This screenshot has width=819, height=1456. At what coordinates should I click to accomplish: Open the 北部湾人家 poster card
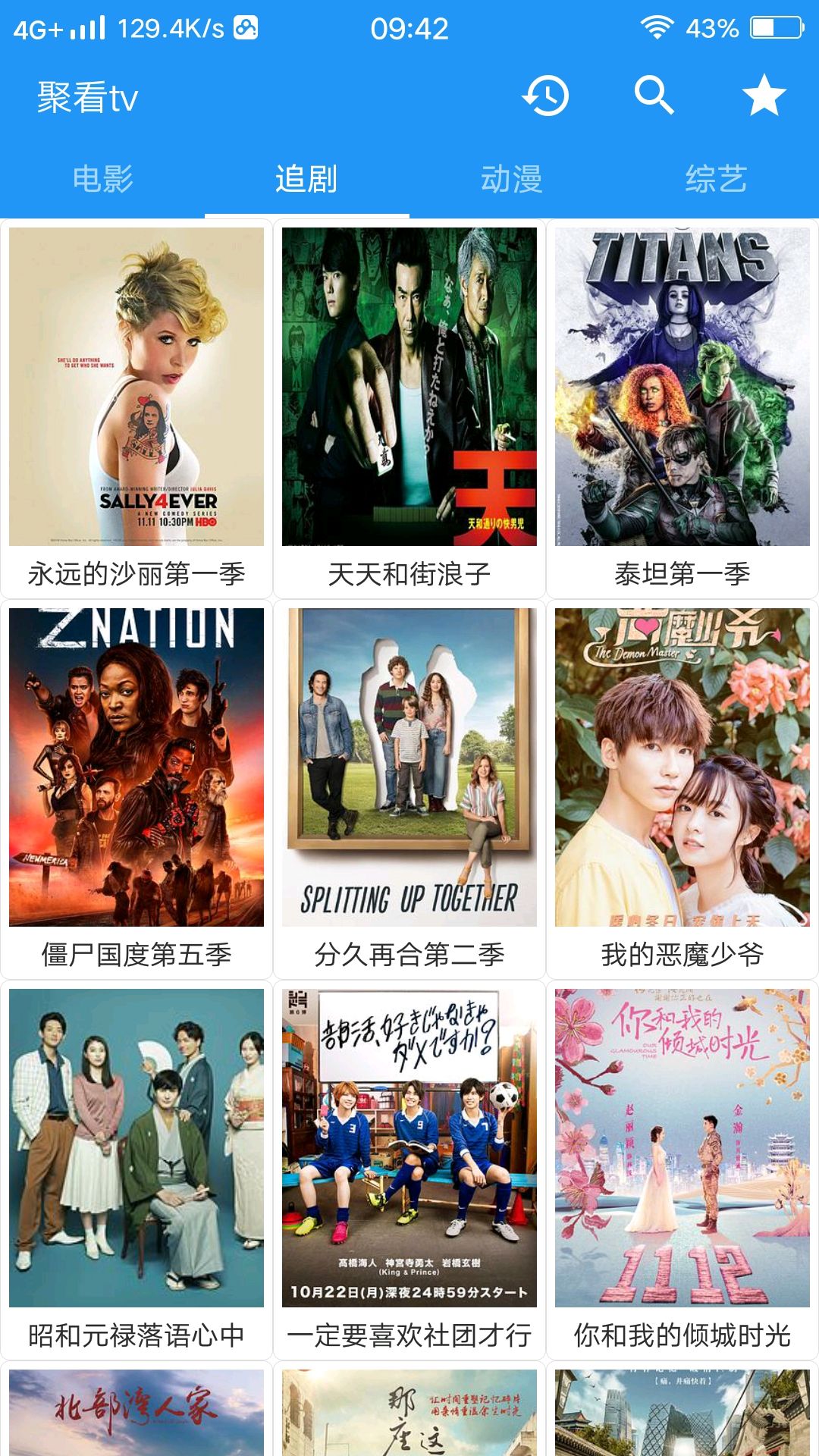[x=136, y=1412]
